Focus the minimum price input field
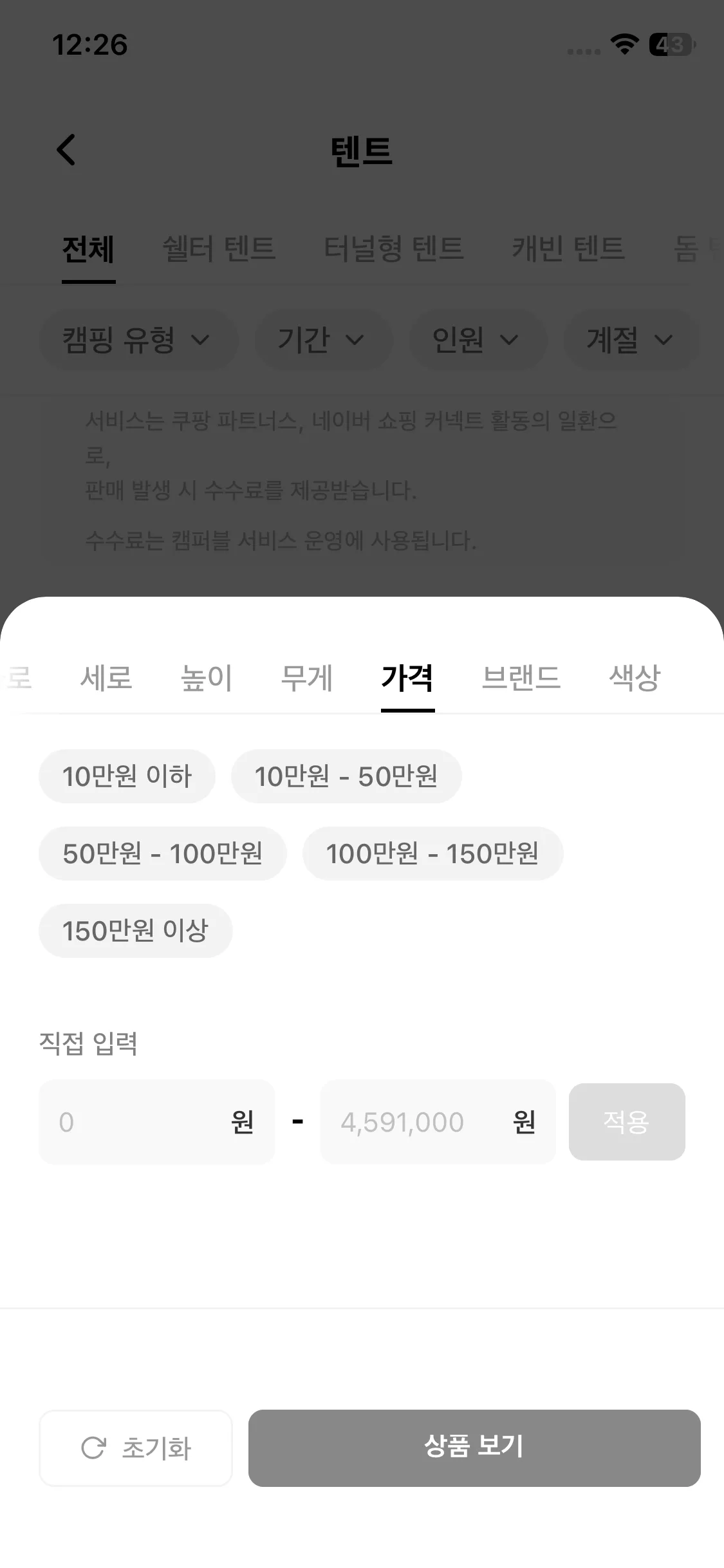 (x=138, y=1122)
